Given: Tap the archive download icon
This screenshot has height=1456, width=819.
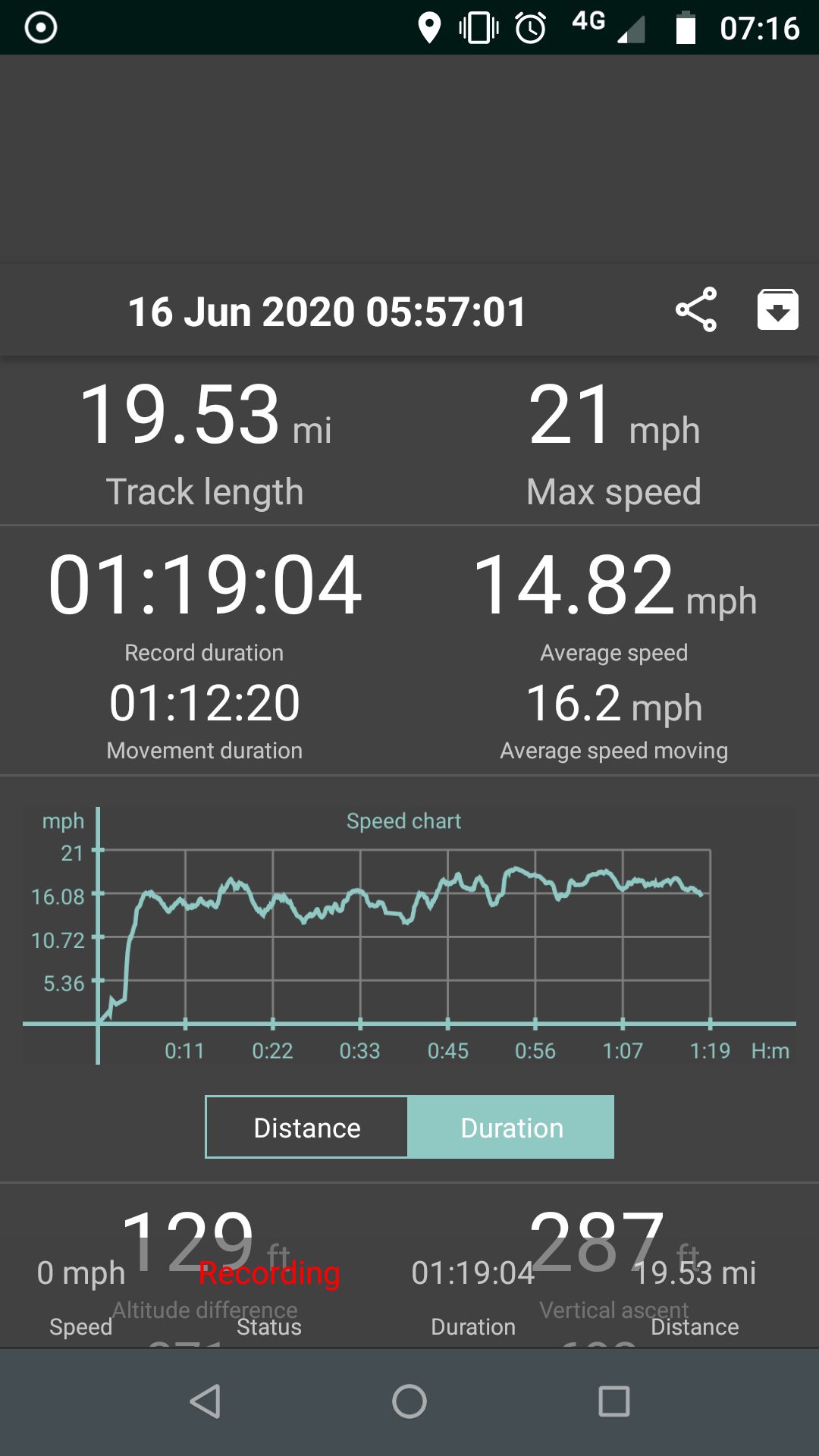Looking at the screenshot, I should click(x=778, y=309).
